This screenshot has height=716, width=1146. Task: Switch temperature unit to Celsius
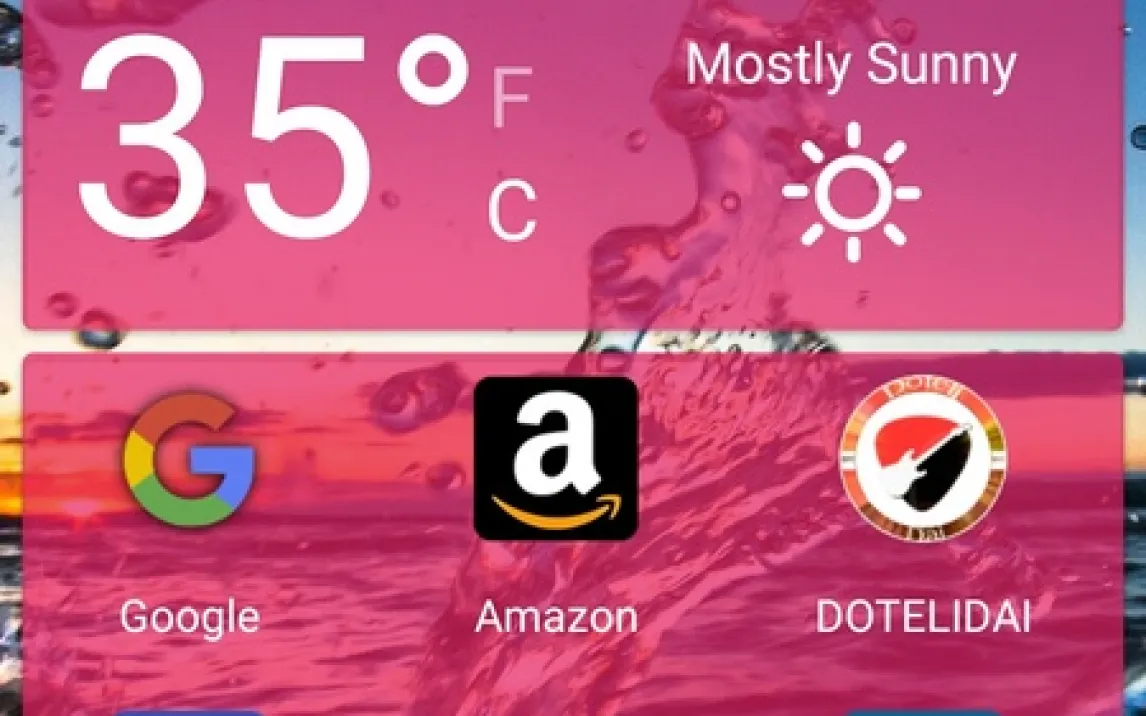click(512, 213)
